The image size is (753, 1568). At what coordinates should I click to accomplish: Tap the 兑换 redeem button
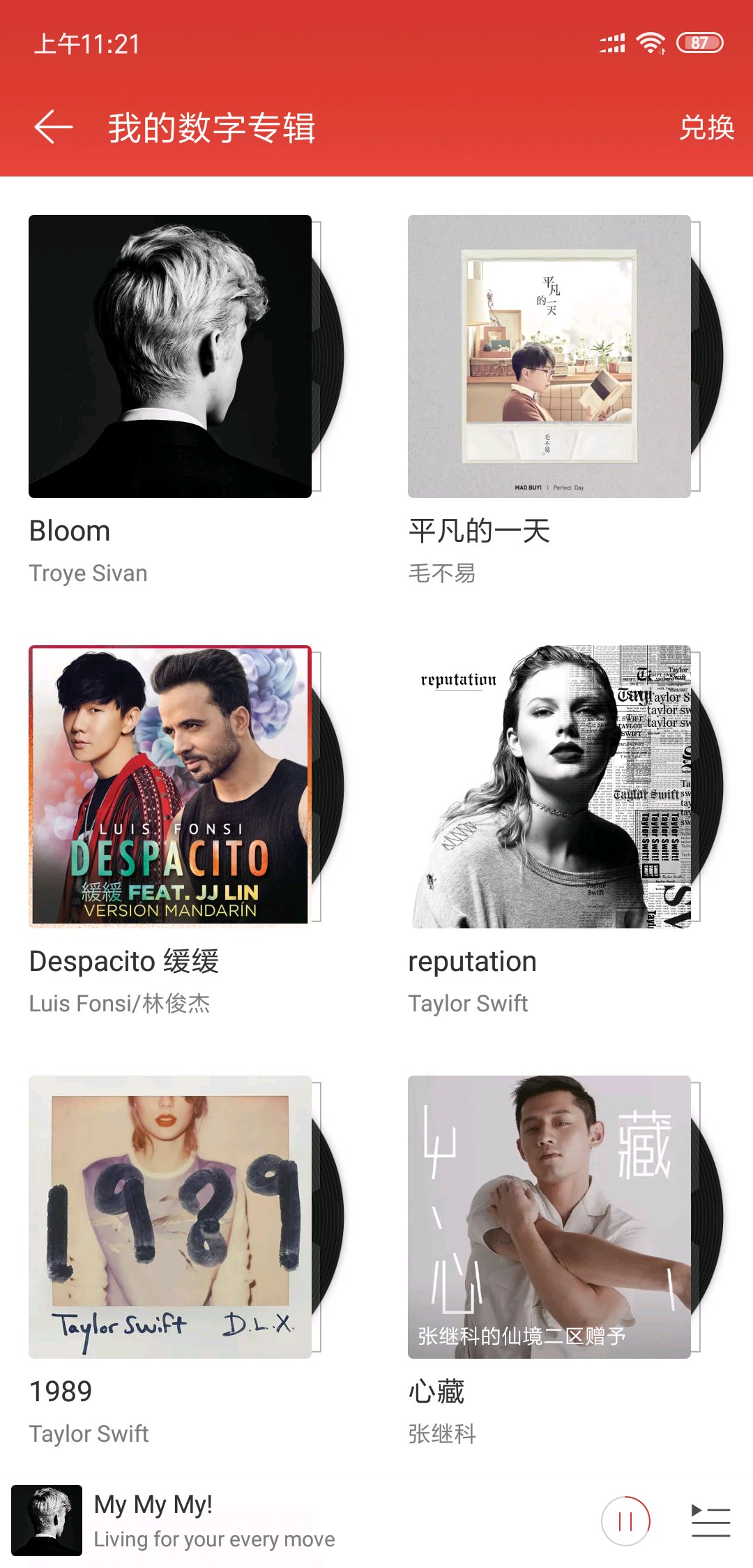706,128
